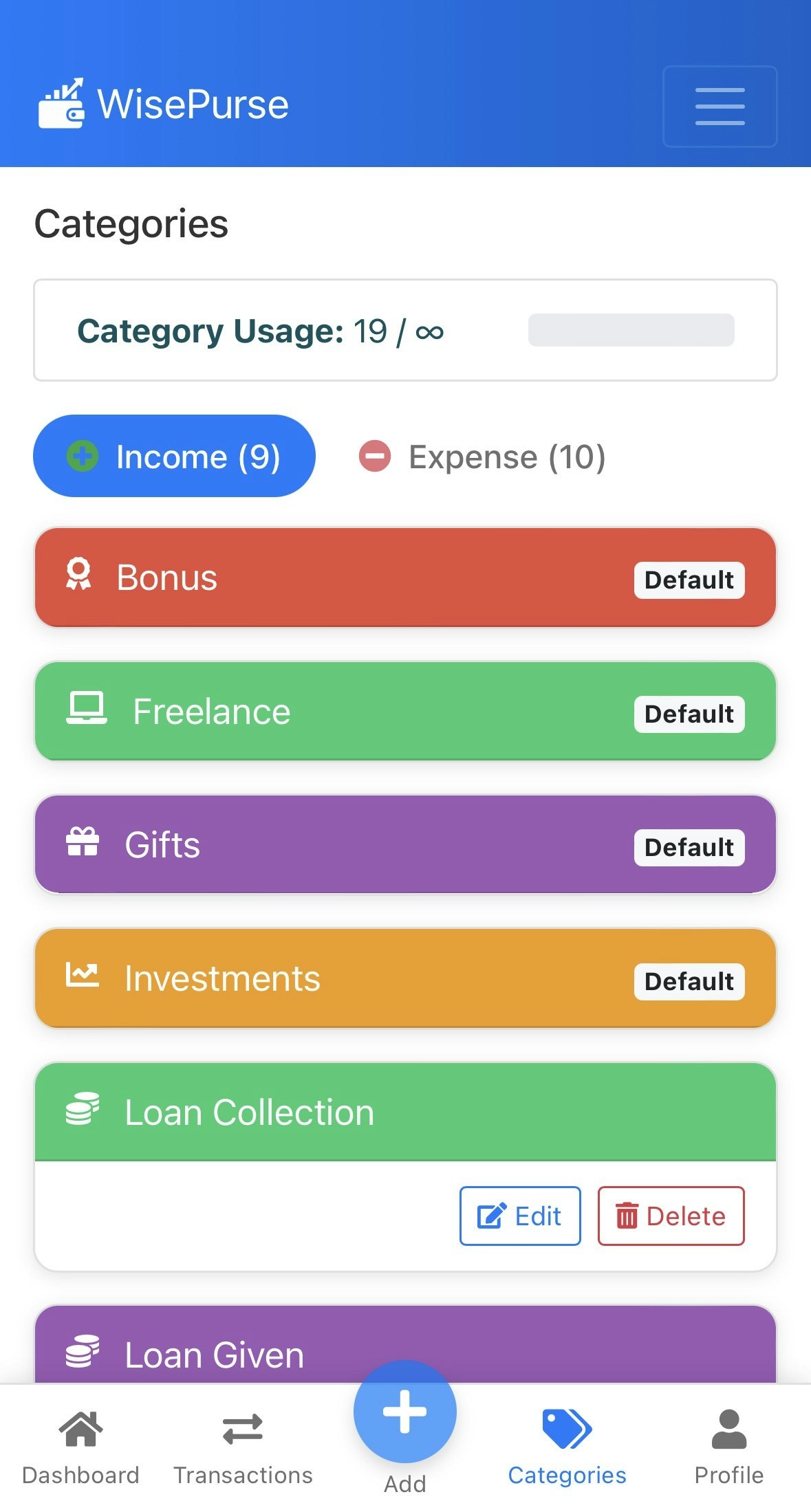Select the Income tab
811x1512 pixels.
coord(174,457)
